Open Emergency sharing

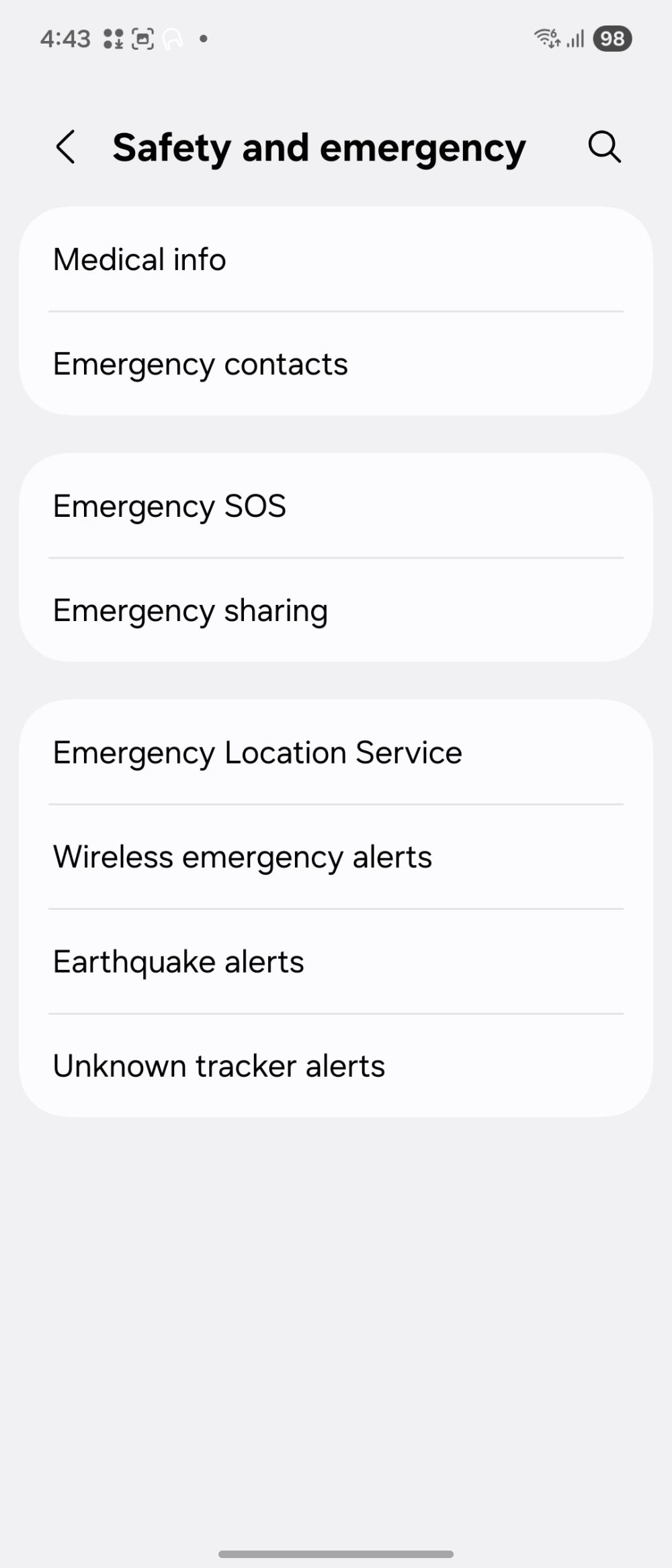(336, 611)
